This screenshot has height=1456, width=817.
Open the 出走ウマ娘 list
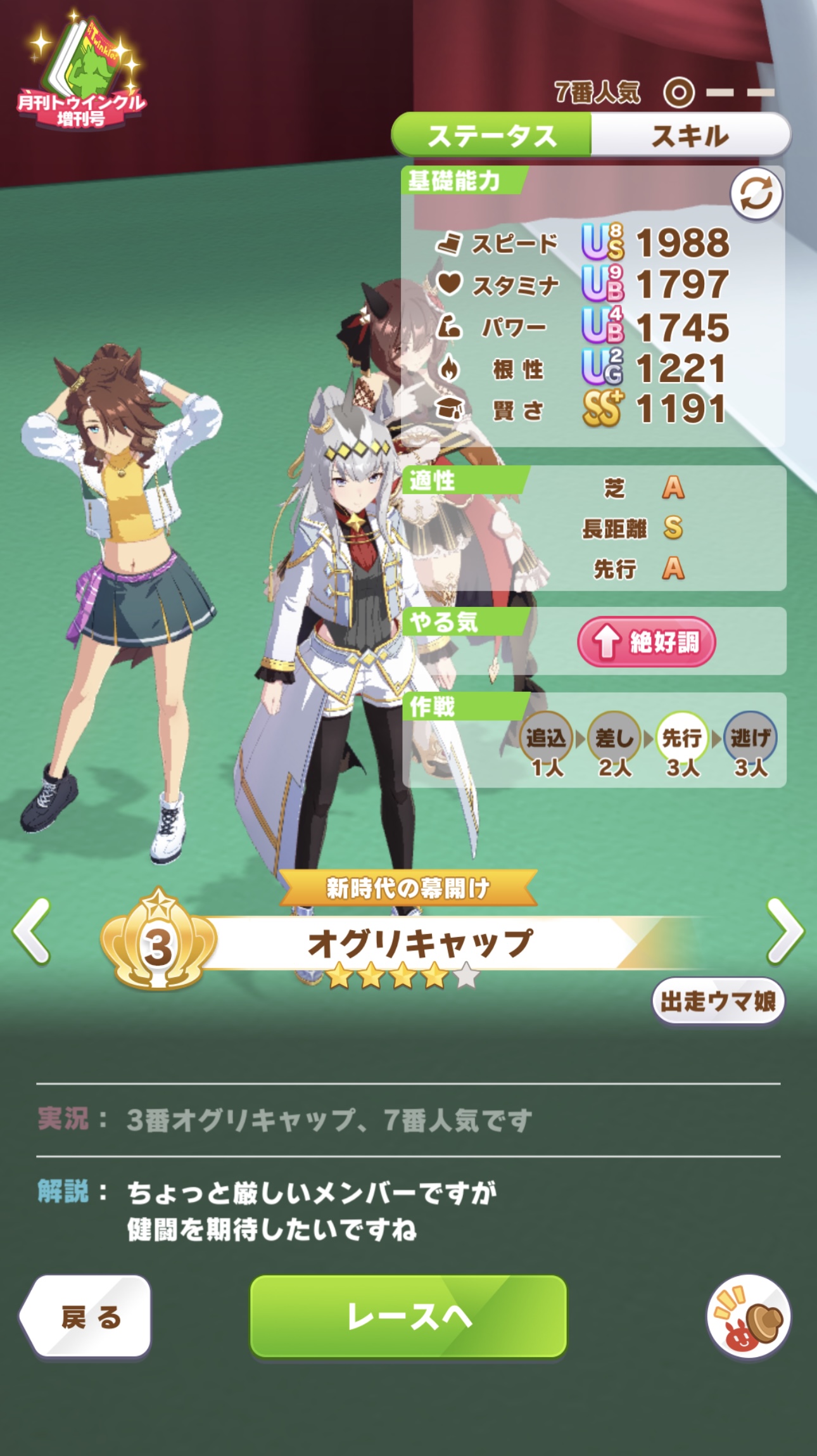pos(718,1002)
